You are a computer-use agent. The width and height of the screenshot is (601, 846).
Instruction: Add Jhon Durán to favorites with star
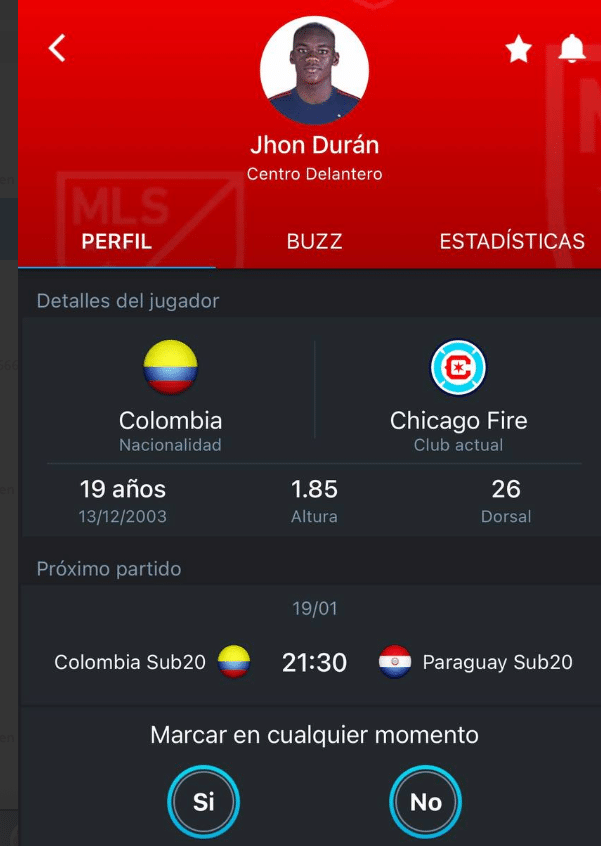[518, 49]
